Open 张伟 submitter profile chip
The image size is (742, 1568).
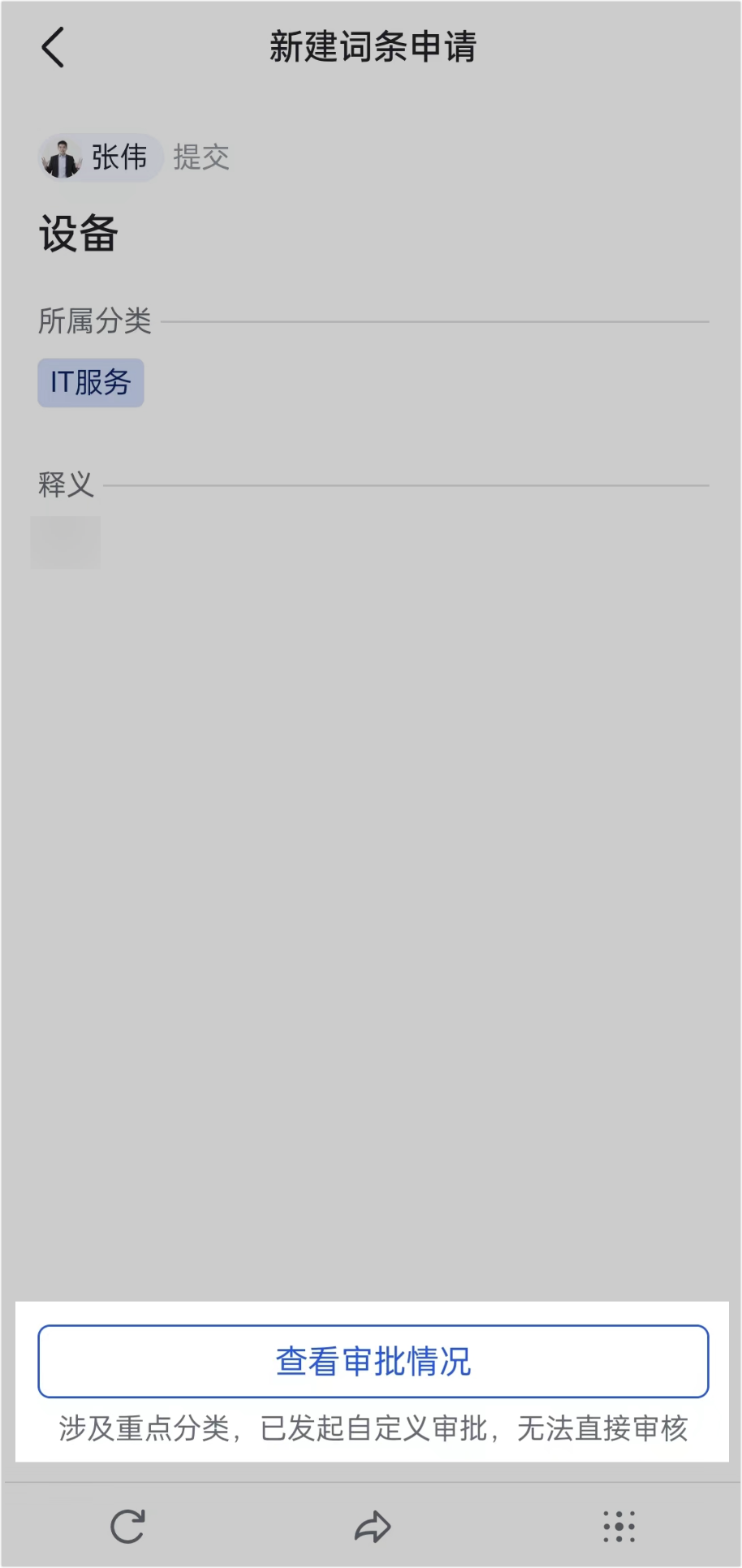click(100, 157)
